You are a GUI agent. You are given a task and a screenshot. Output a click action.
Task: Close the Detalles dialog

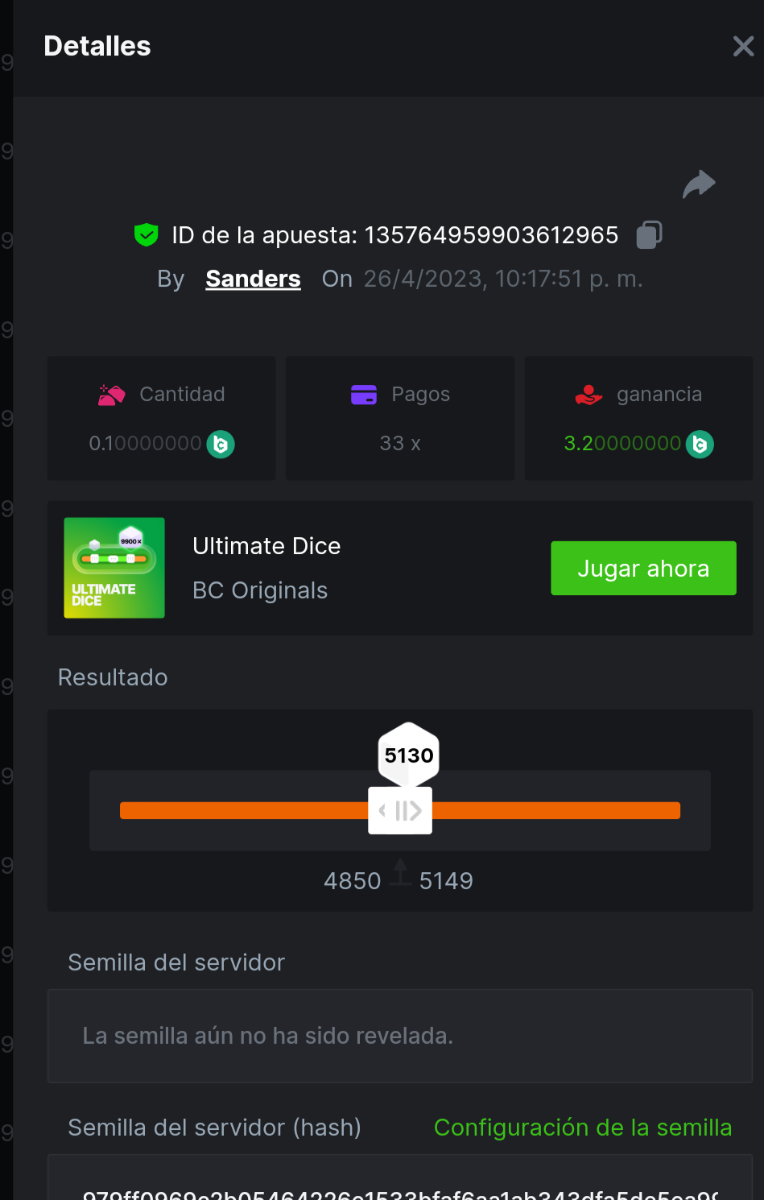coord(742,46)
